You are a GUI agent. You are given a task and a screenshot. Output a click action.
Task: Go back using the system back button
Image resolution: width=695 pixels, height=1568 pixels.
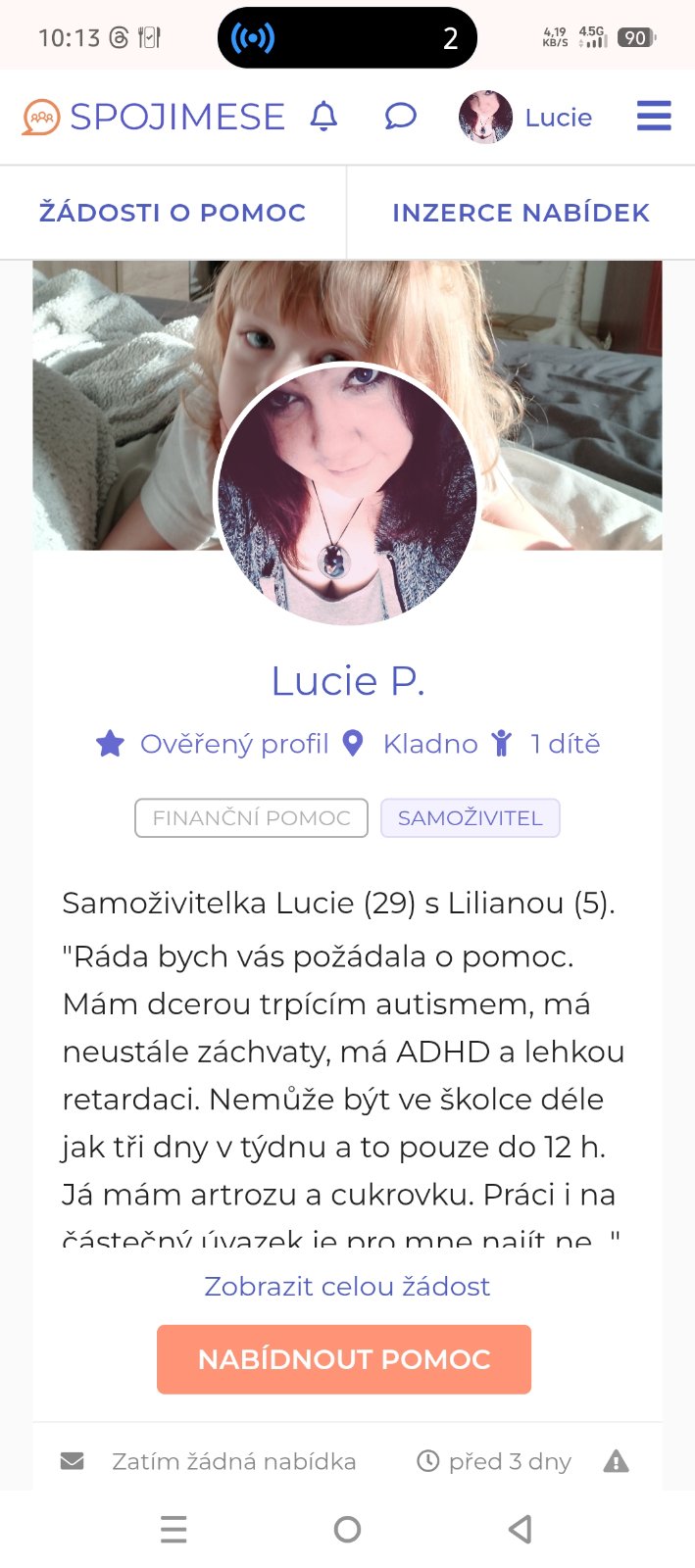[521, 1529]
